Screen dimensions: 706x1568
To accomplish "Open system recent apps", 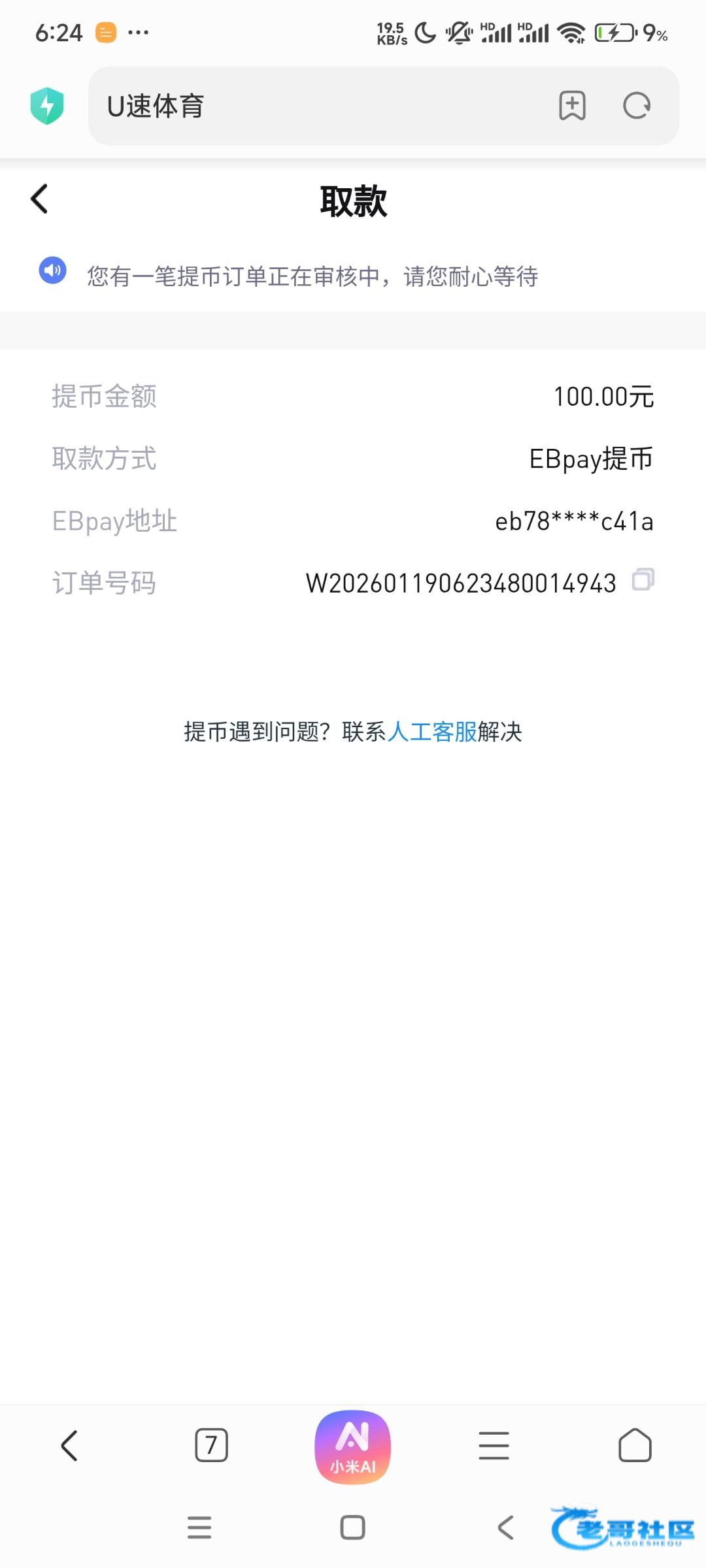I will point(199,1527).
